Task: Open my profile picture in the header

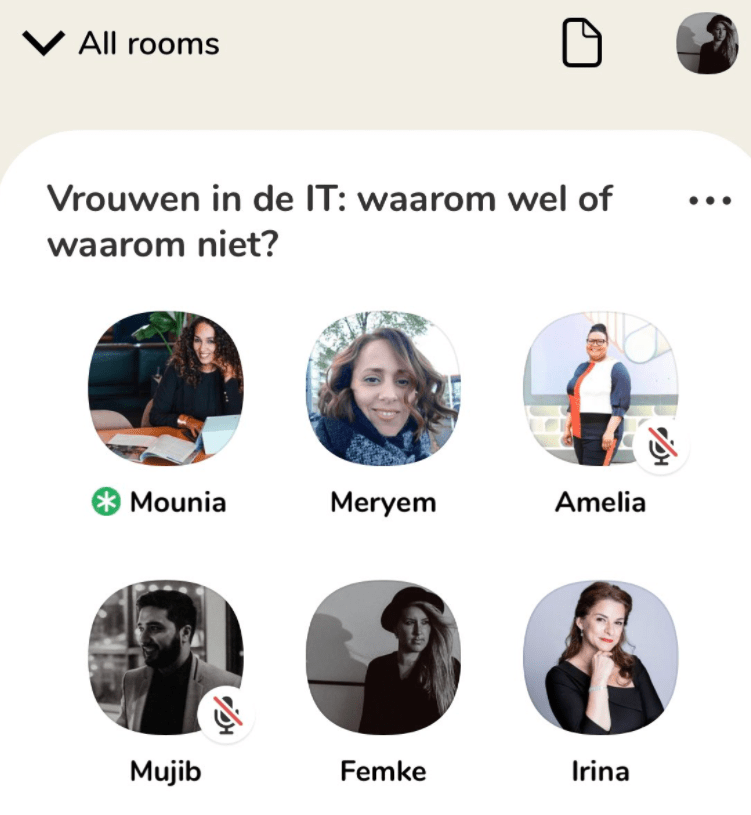Action: point(707,43)
